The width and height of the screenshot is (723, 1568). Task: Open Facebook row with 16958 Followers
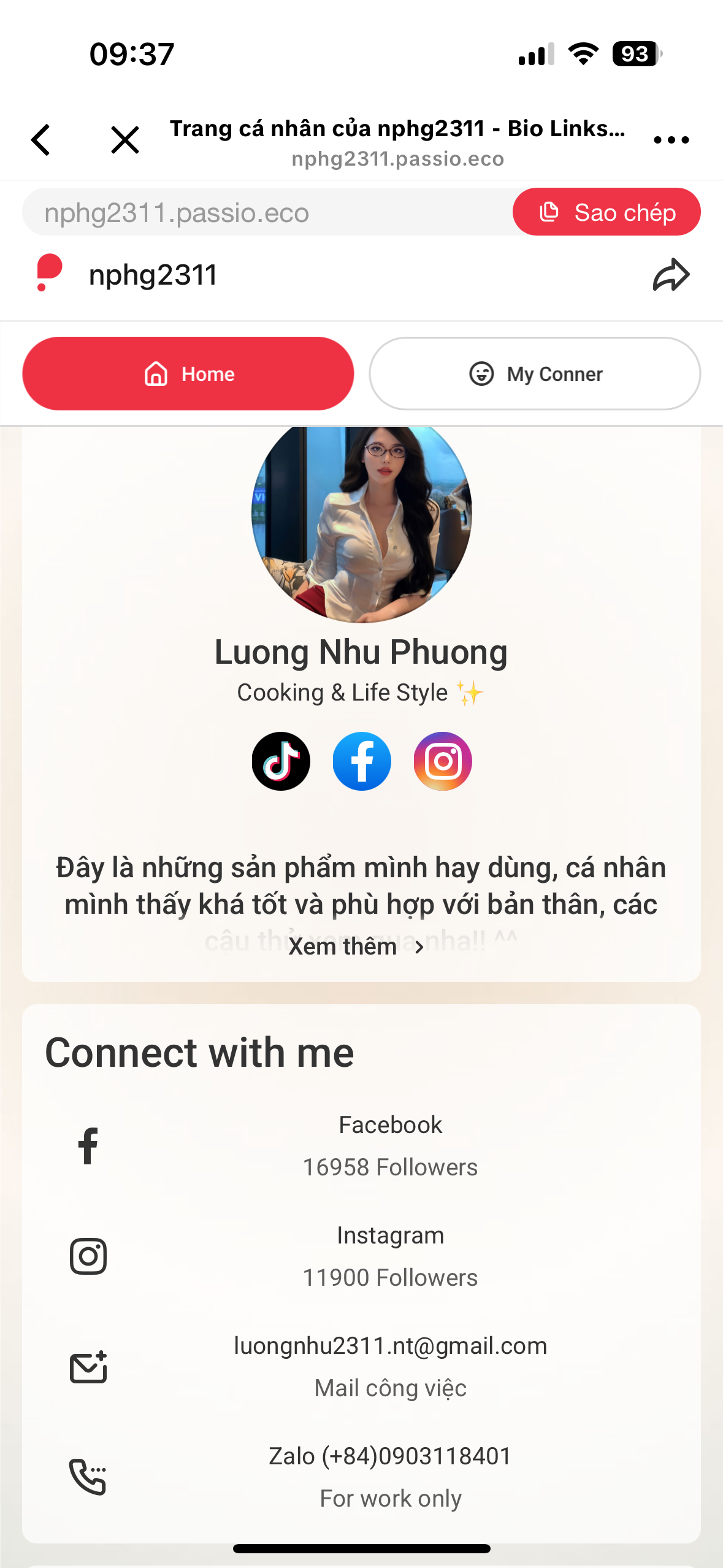[390, 1146]
